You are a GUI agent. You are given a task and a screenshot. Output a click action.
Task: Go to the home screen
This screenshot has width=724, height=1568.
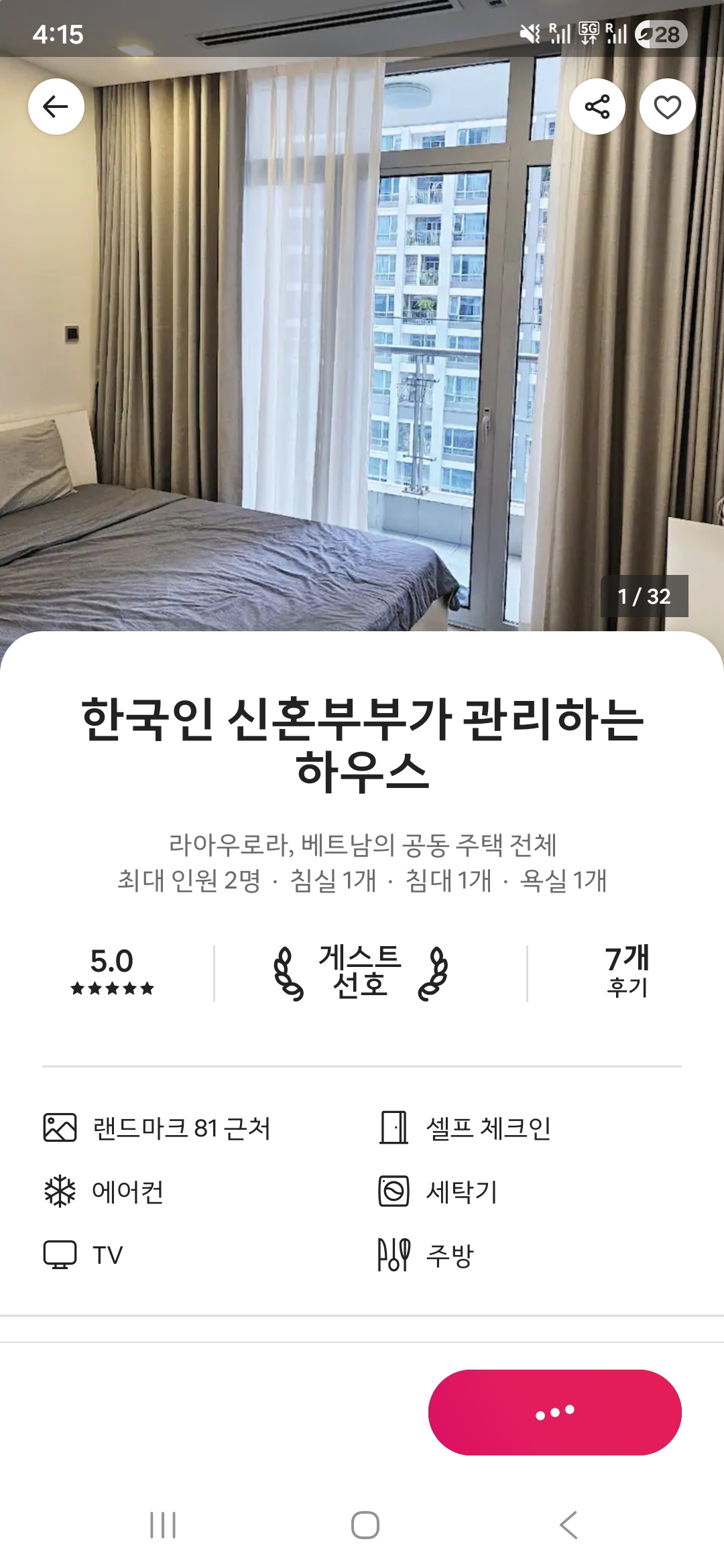point(365,1525)
